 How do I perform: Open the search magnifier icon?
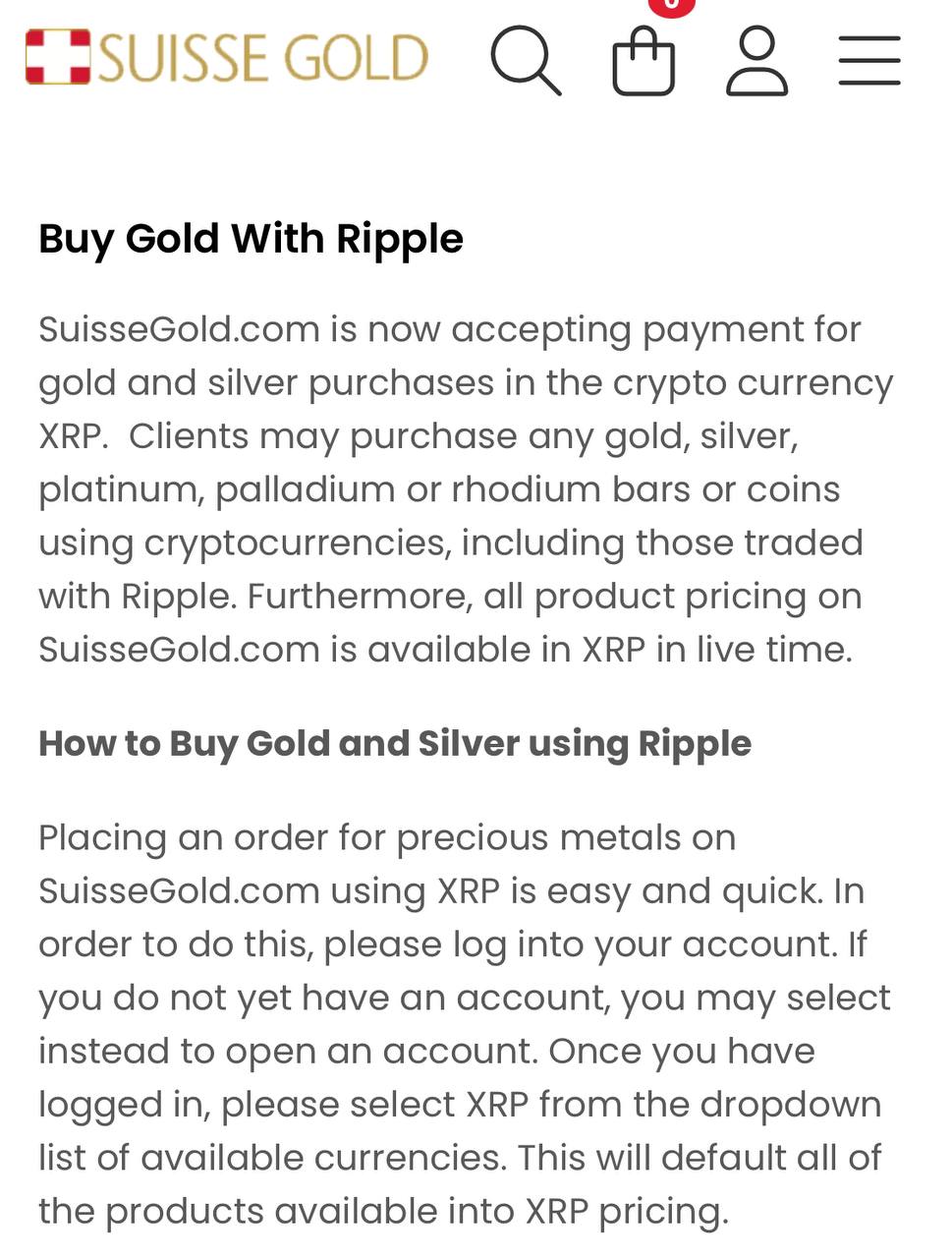526,61
